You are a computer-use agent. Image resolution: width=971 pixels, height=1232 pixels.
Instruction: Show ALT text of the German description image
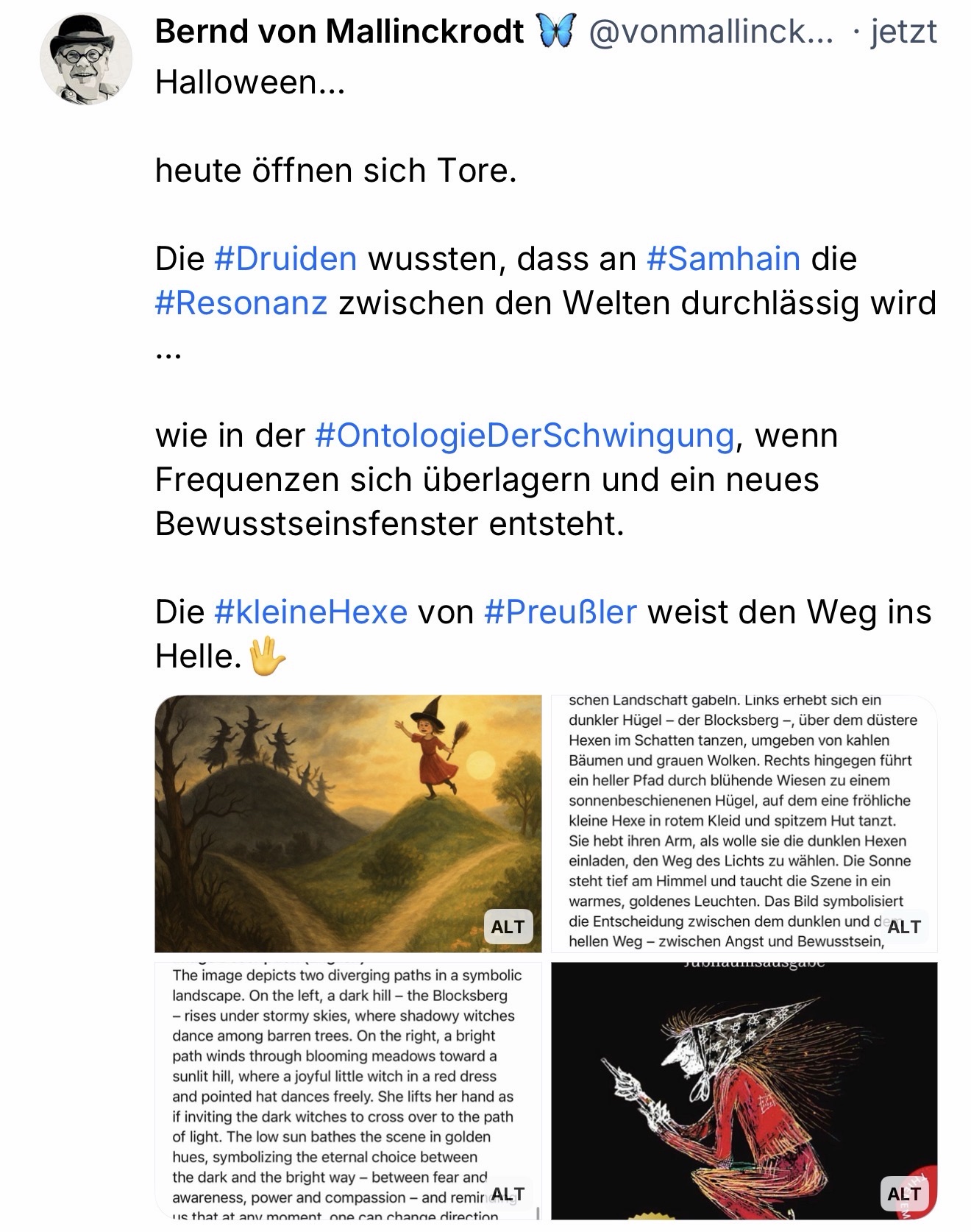click(904, 927)
